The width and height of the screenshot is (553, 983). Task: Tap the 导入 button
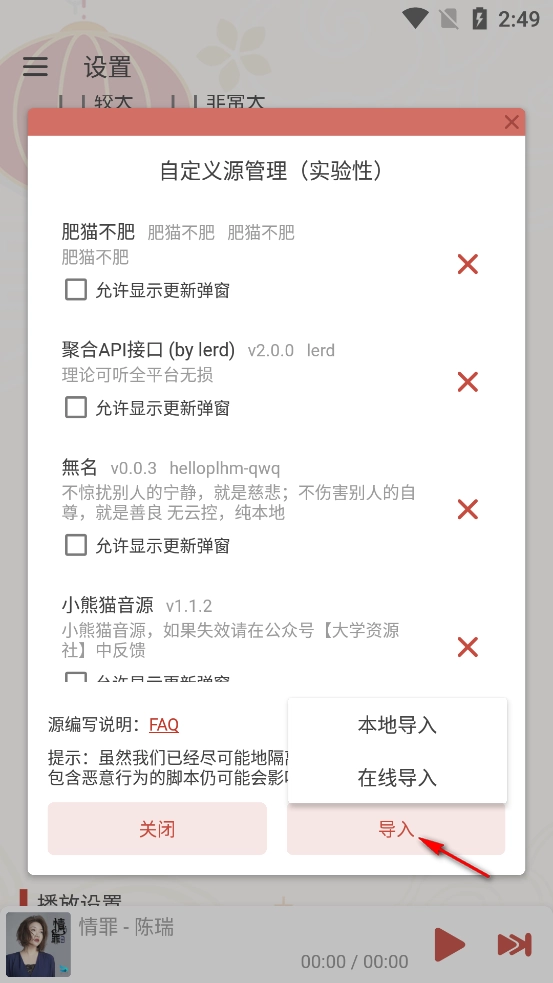click(x=396, y=829)
